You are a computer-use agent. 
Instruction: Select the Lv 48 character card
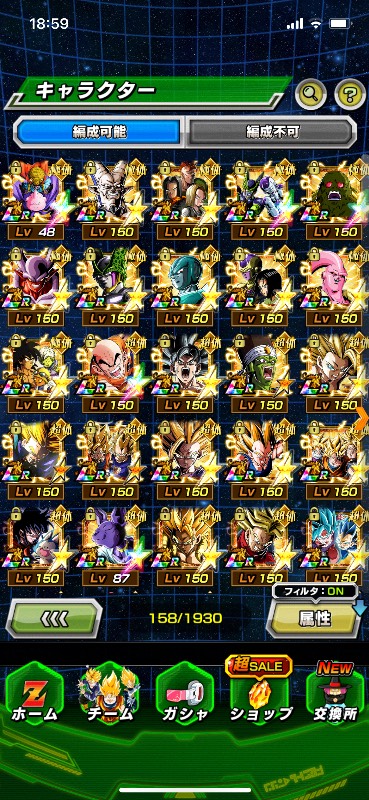(x=34, y=201)
